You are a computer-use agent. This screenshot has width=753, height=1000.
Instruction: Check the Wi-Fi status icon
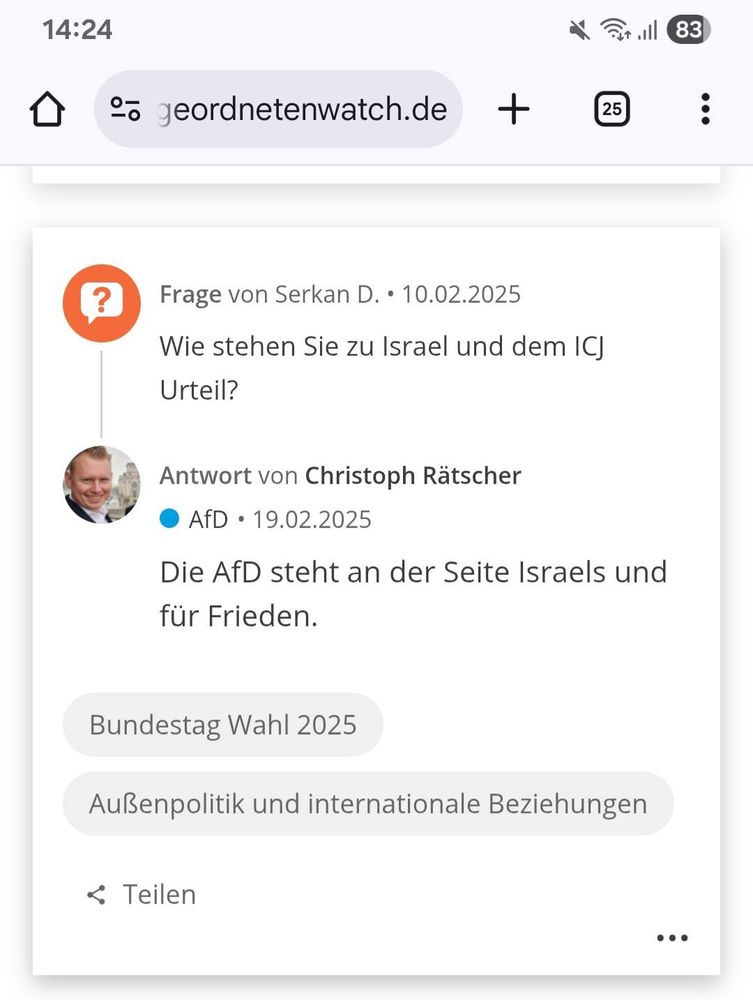click(617, 30)
